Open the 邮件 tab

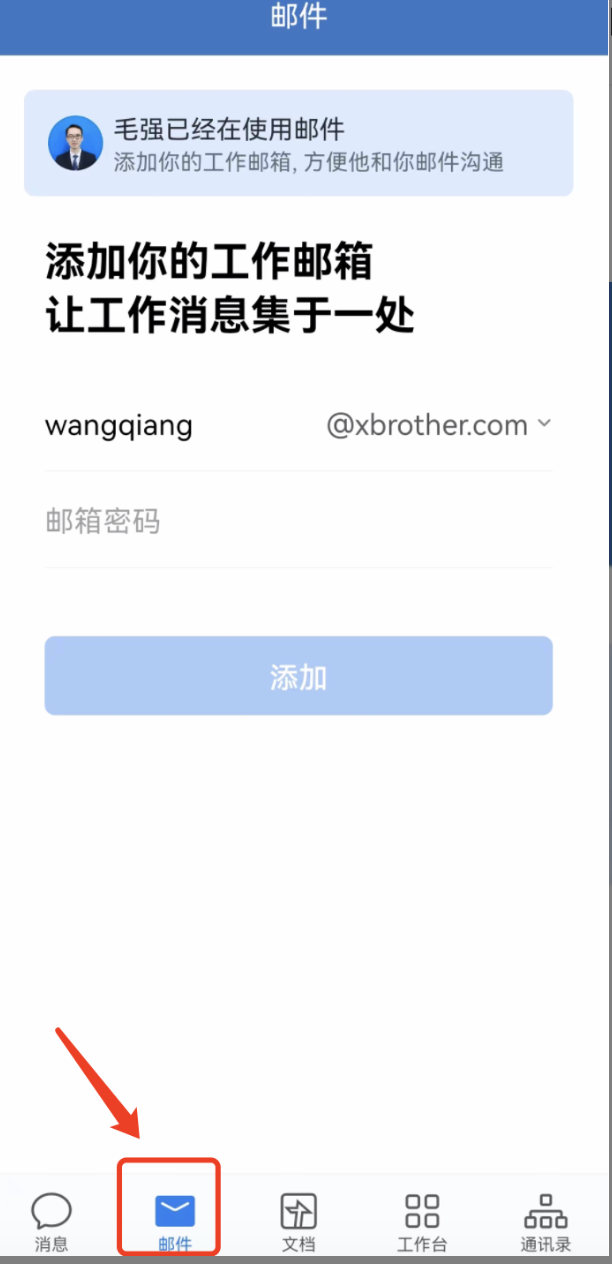point(174,1220)
